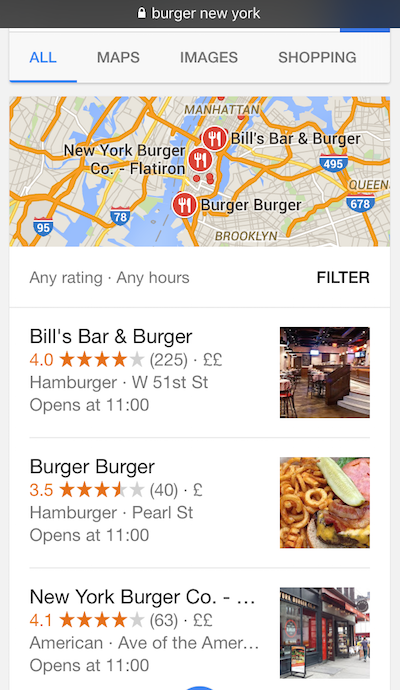This screenshot has width=400, height=690.
Task: View the New York Burger Co. storefront photo
Action: pos(325,633)
